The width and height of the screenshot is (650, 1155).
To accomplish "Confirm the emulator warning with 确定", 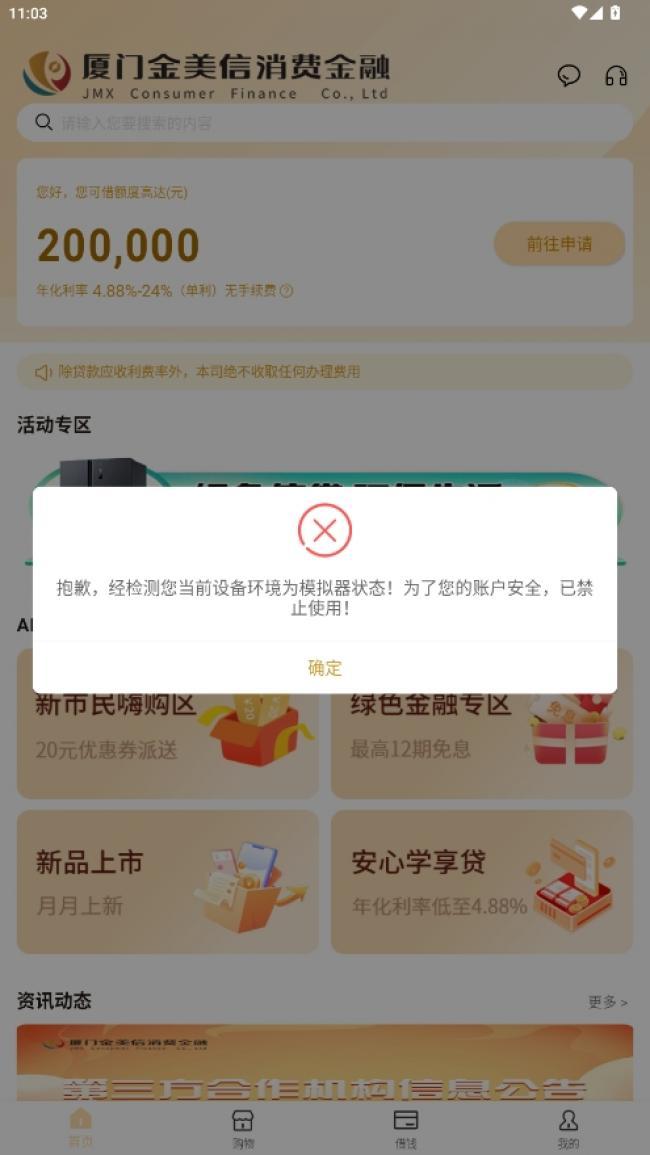I will (324, 668).
